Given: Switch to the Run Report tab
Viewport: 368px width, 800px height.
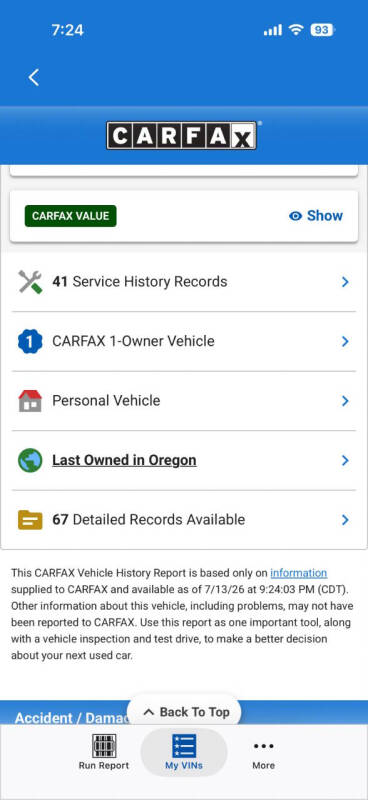Looking at the screenshot, I should click(x=104, y=752).
